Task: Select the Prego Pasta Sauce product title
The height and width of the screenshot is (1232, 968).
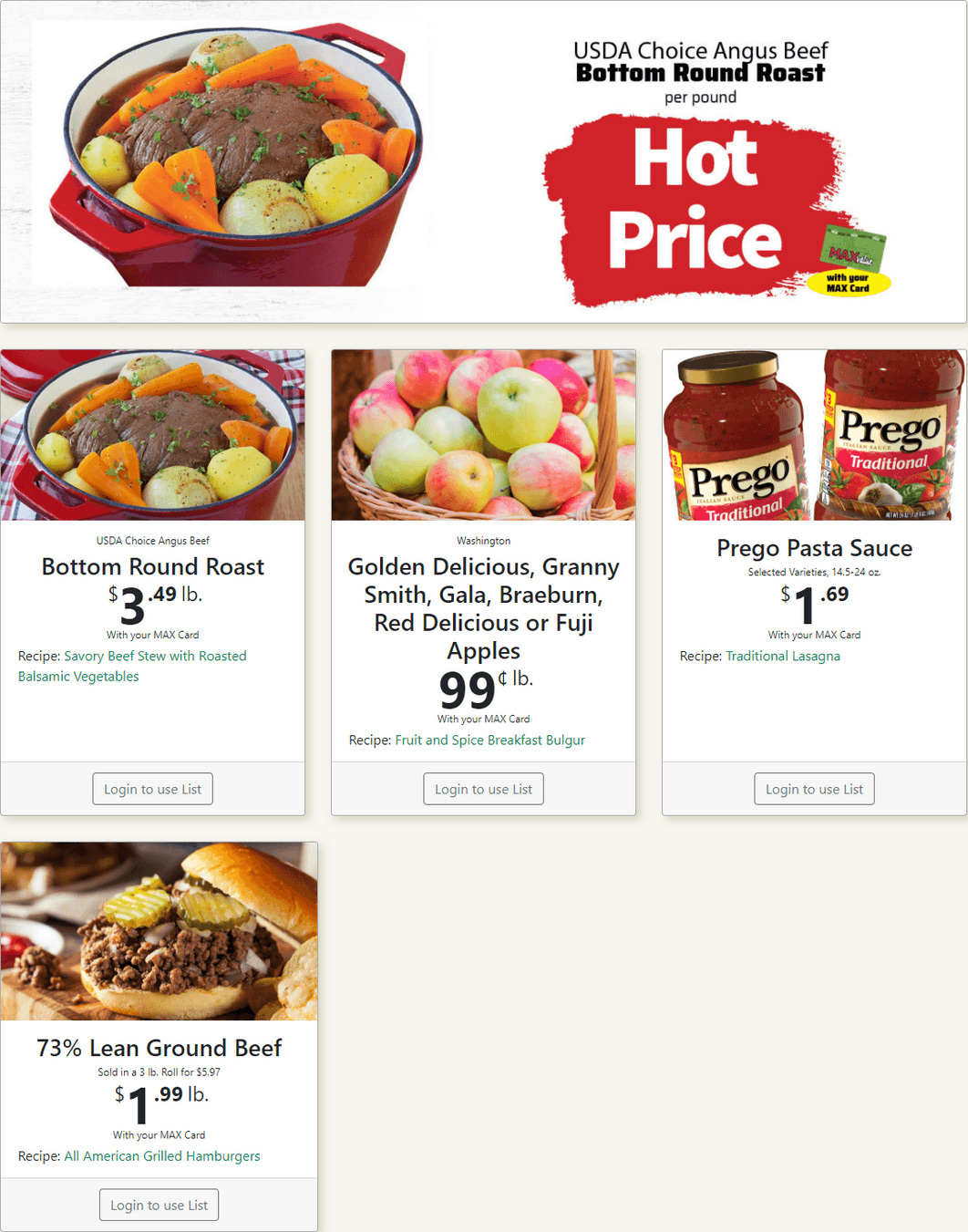Action: point(814,548)
